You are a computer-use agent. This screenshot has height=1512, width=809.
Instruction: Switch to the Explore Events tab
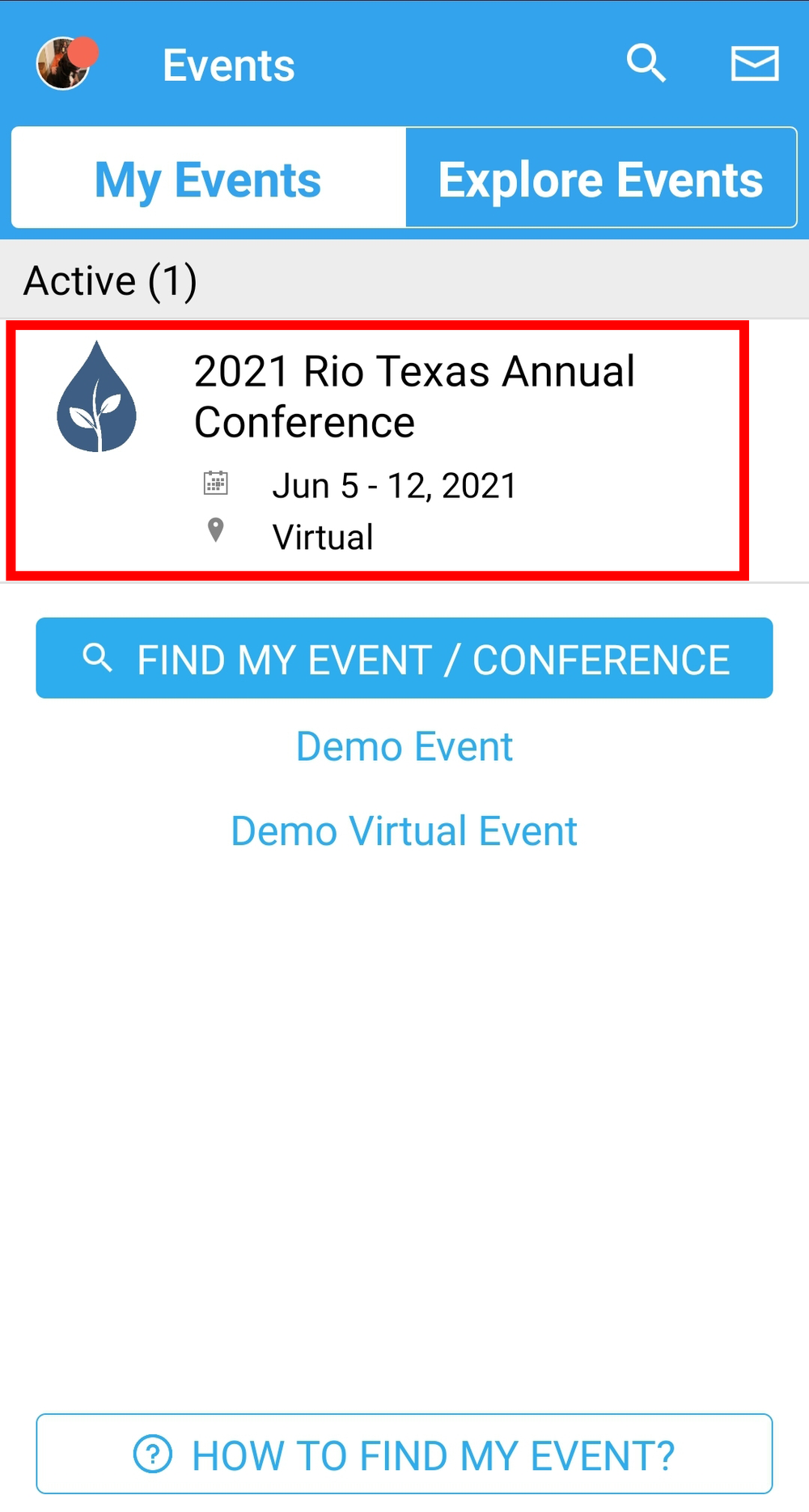(x=600, y=179)
